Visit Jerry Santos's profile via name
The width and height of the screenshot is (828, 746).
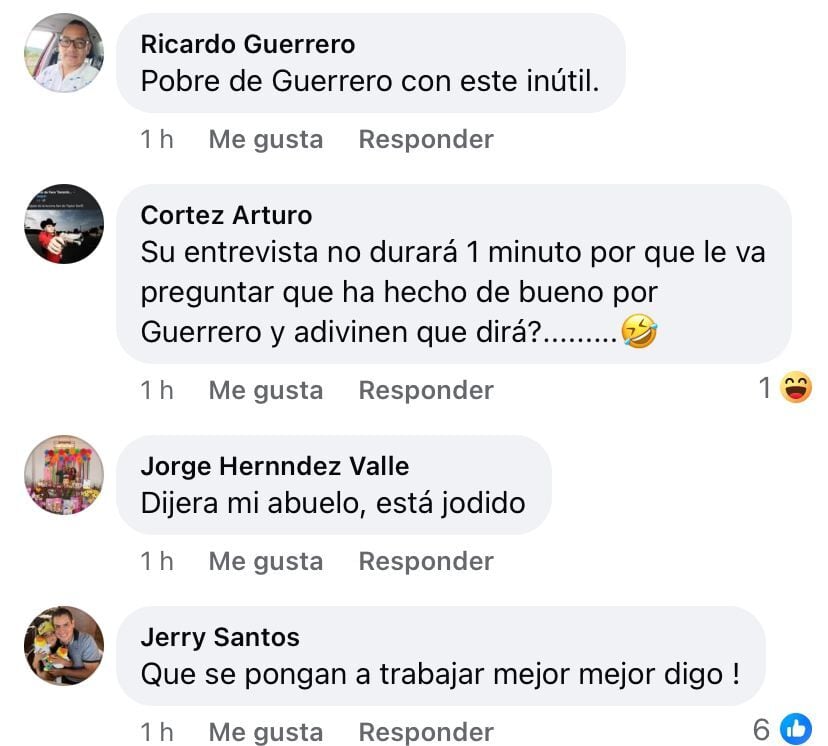[x=220, y=637]
